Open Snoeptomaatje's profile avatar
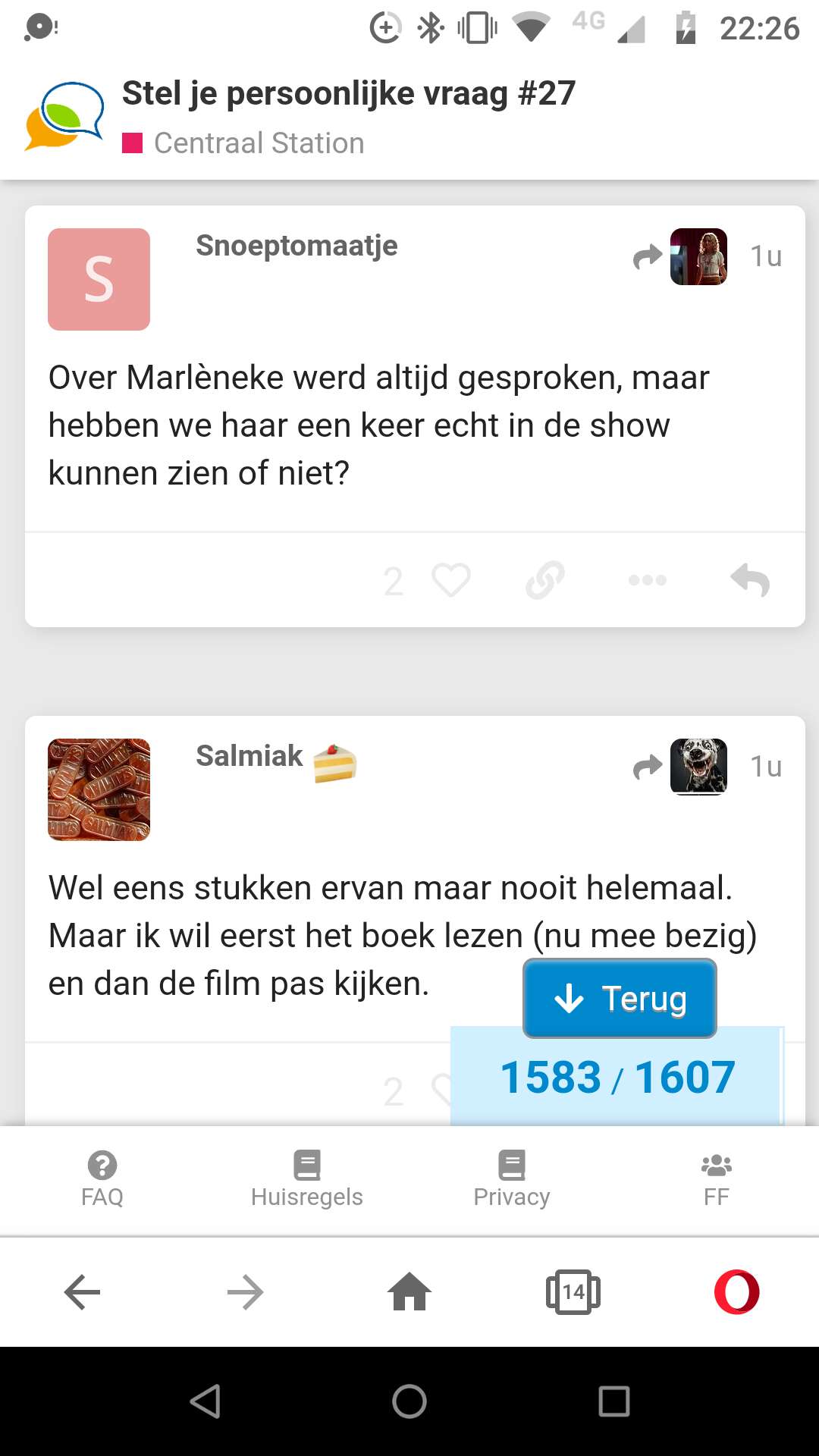Viewport: 819px width, 1456px height. point(99,279)
